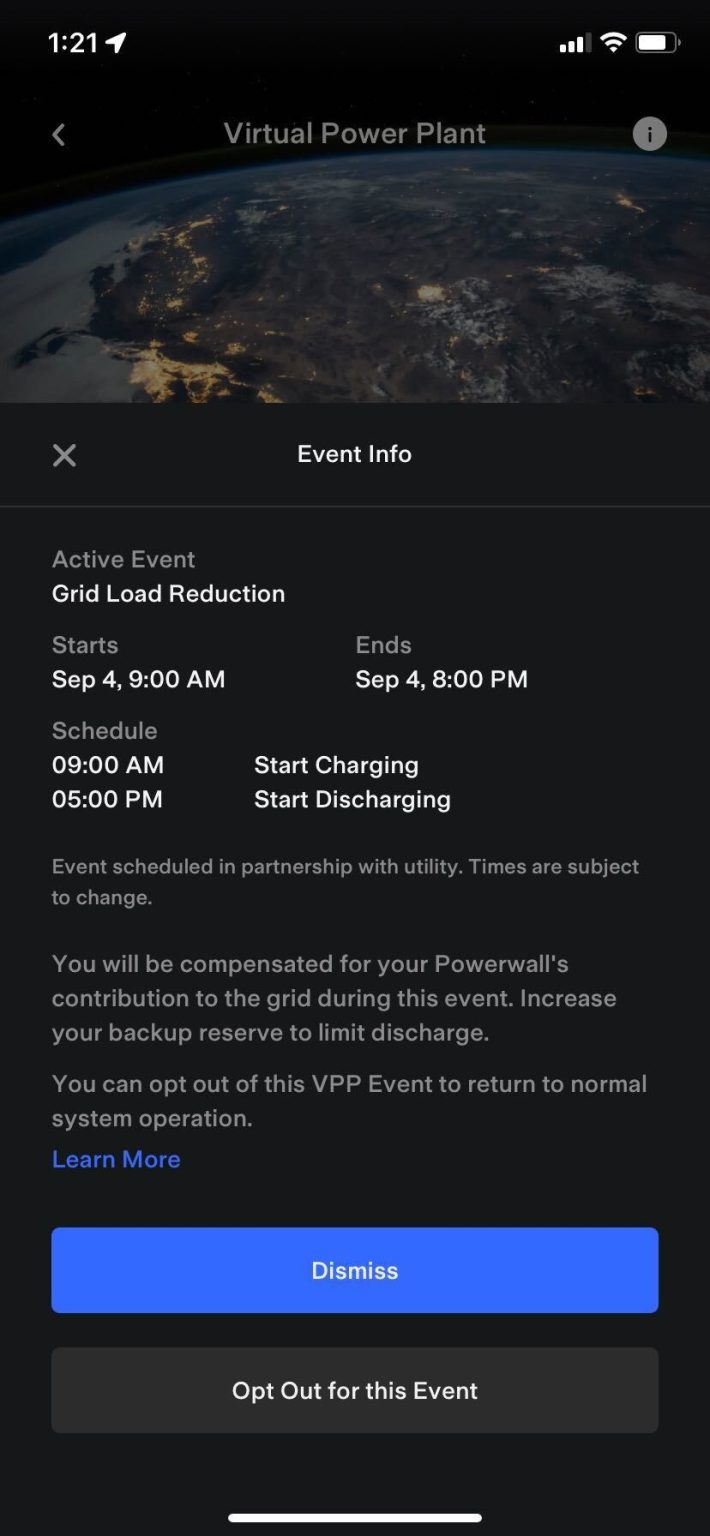Open the Learn More link
This screenshot has width=710, height=1536.
[116, 1159]
